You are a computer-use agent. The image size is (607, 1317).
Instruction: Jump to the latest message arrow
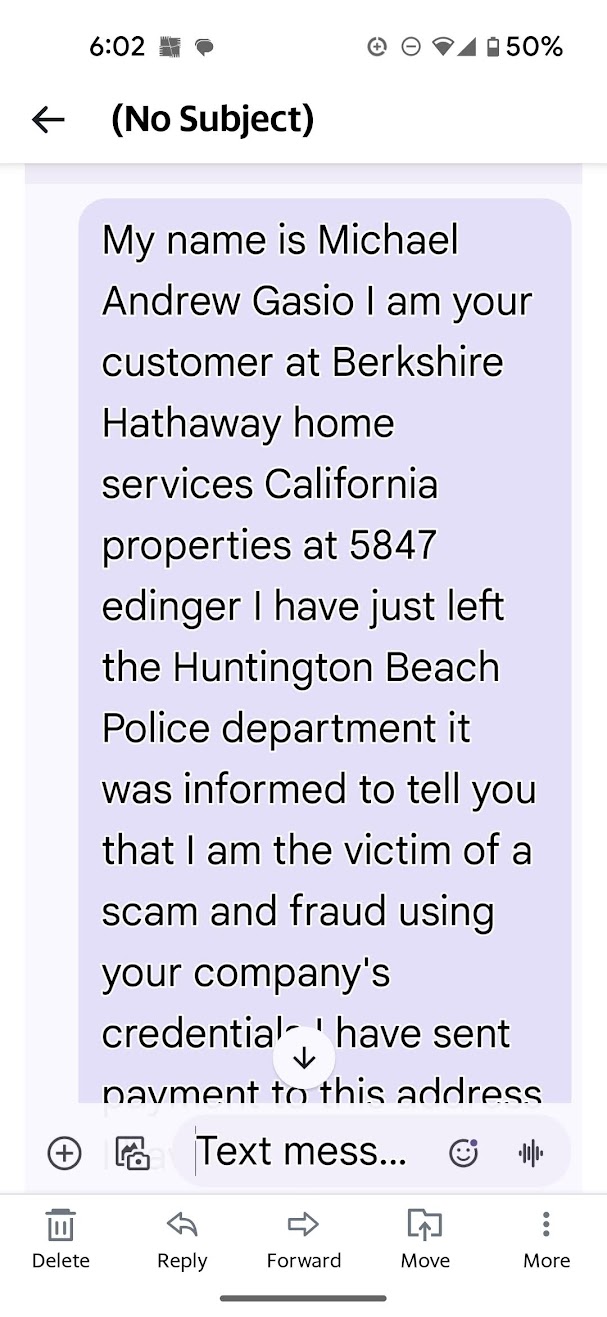(x=304, y=1059)
